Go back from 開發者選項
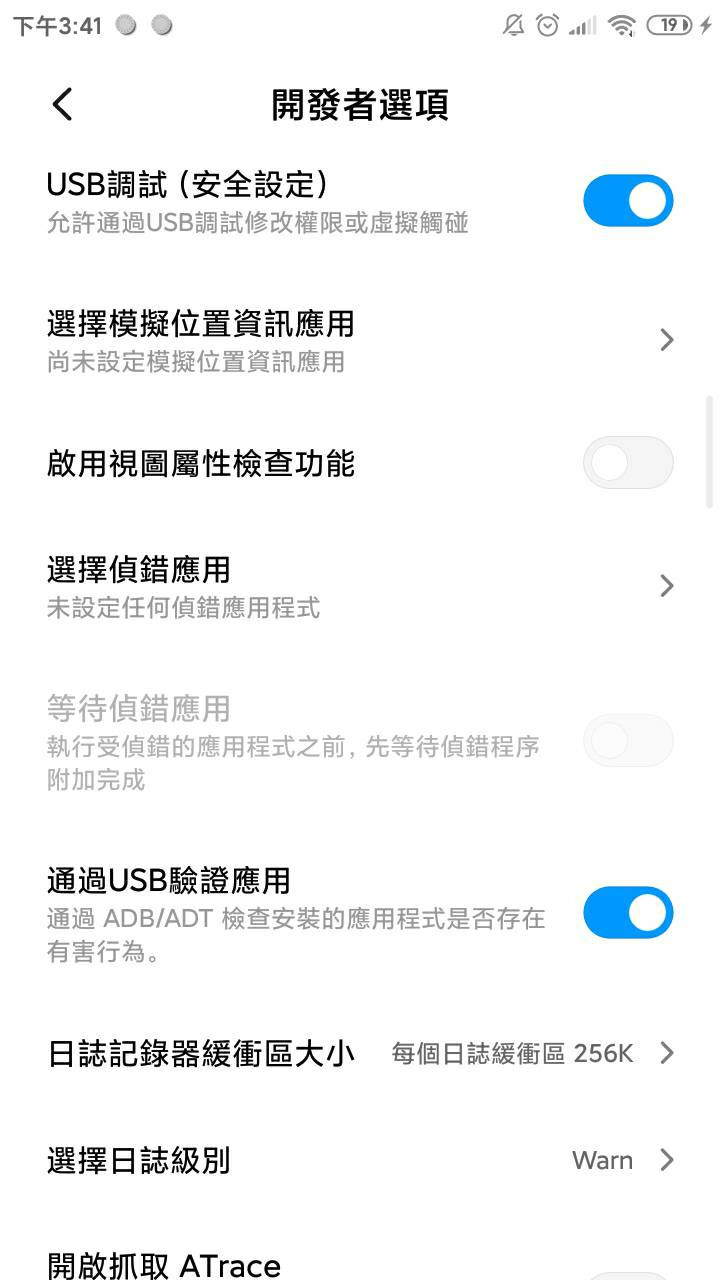720x1280 pixels. (x=62, y=104)
